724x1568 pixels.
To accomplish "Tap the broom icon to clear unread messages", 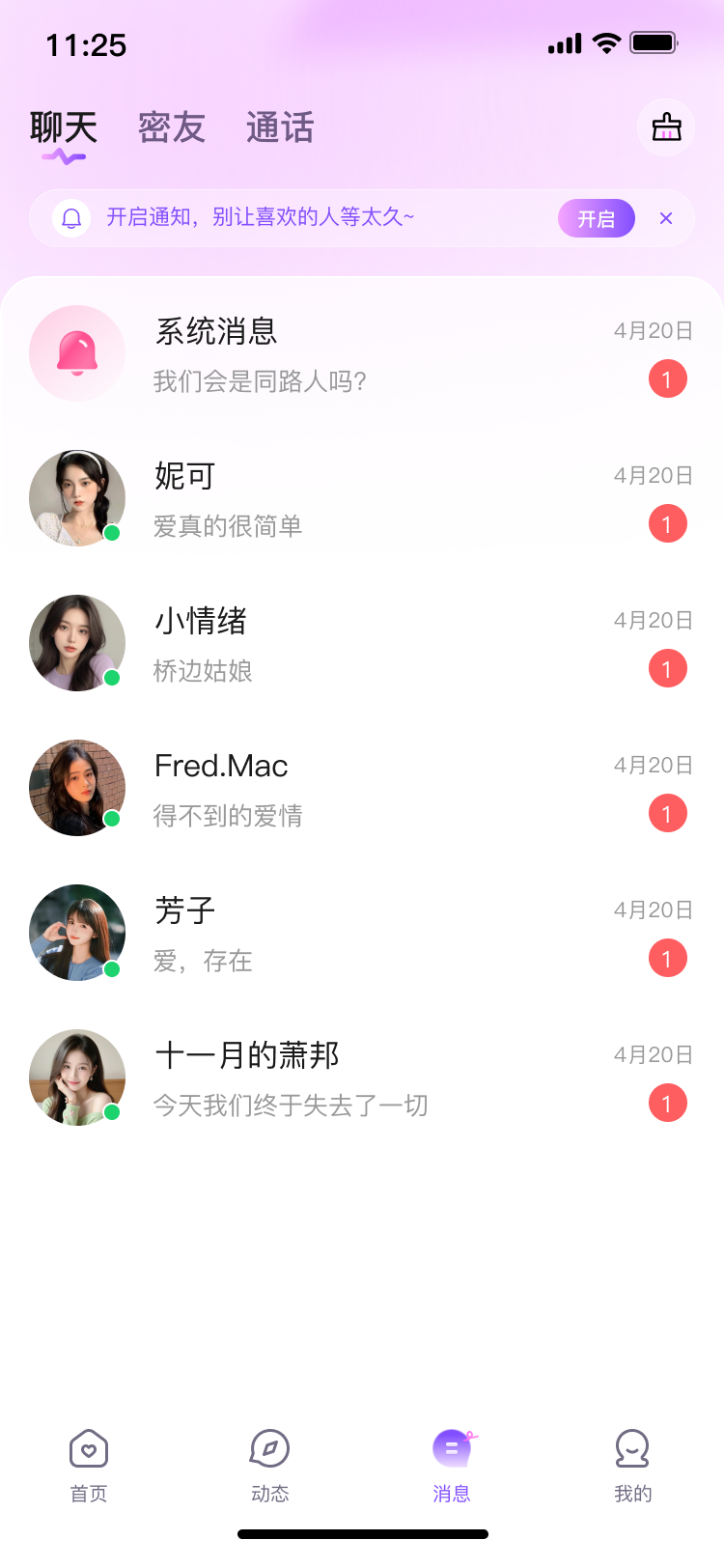I will (x=666, y=127).
